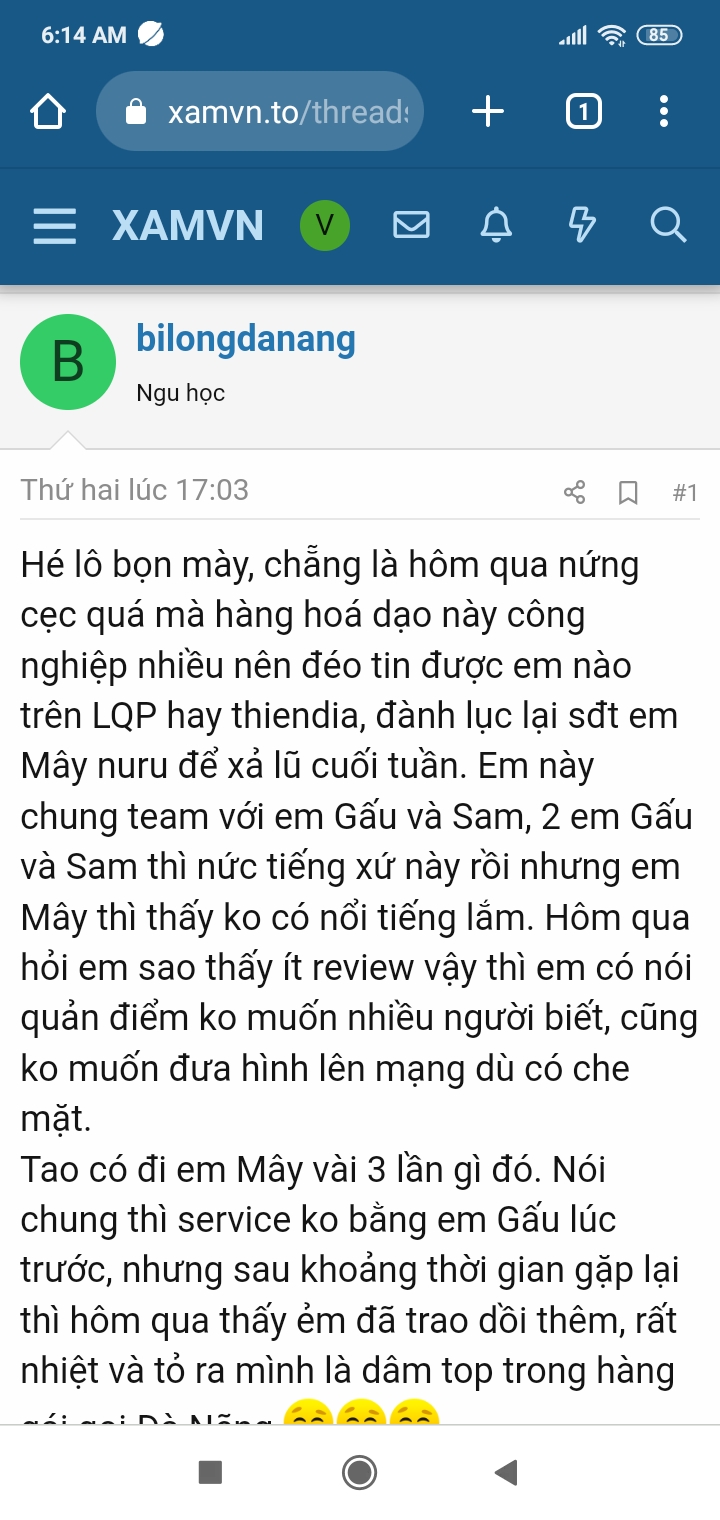Search the XAMVN forum
This screenshot has height=1520, width=720.
(x=667, y=226)
